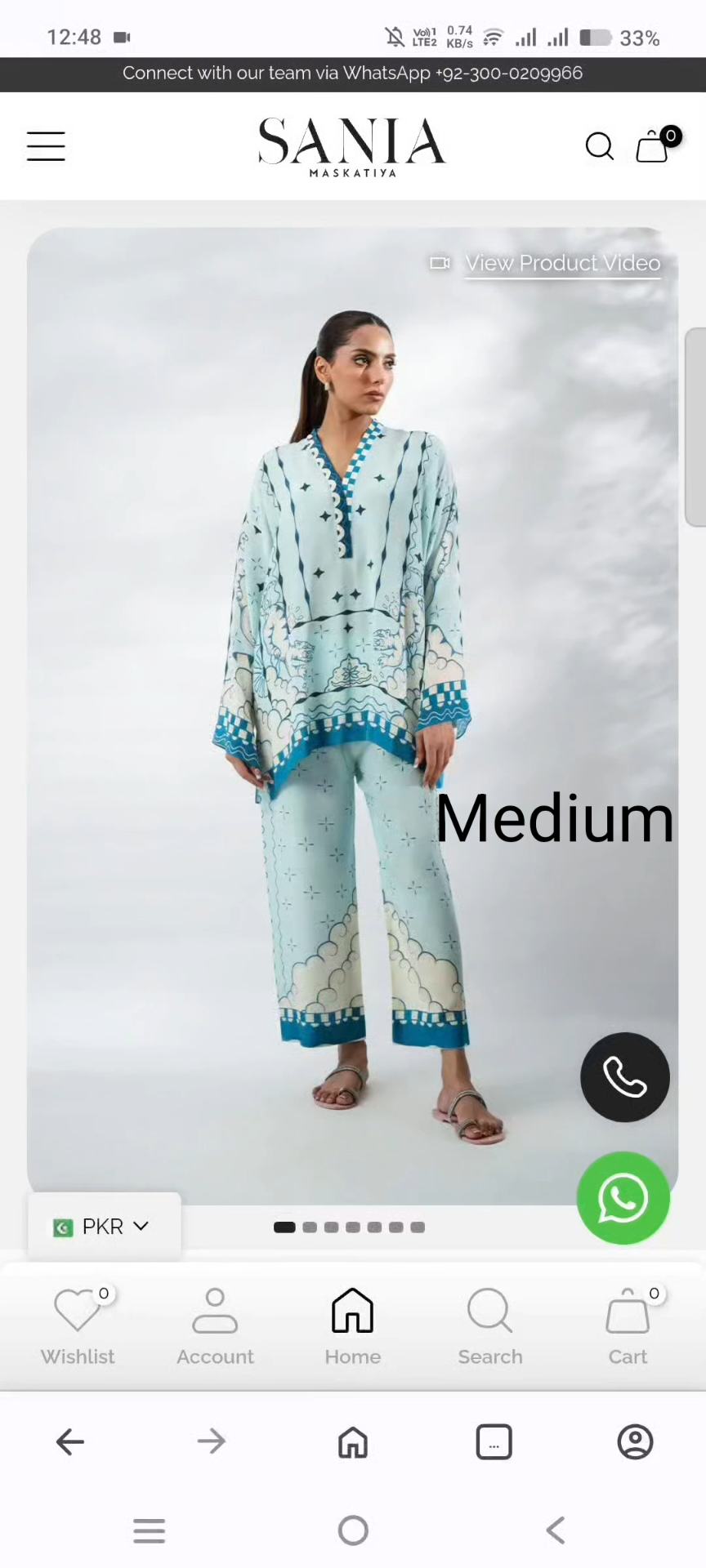The image size is (706, 1568).
Task: Expand the currency dropdown chevron arrow
Action: tap(140, 1226)
